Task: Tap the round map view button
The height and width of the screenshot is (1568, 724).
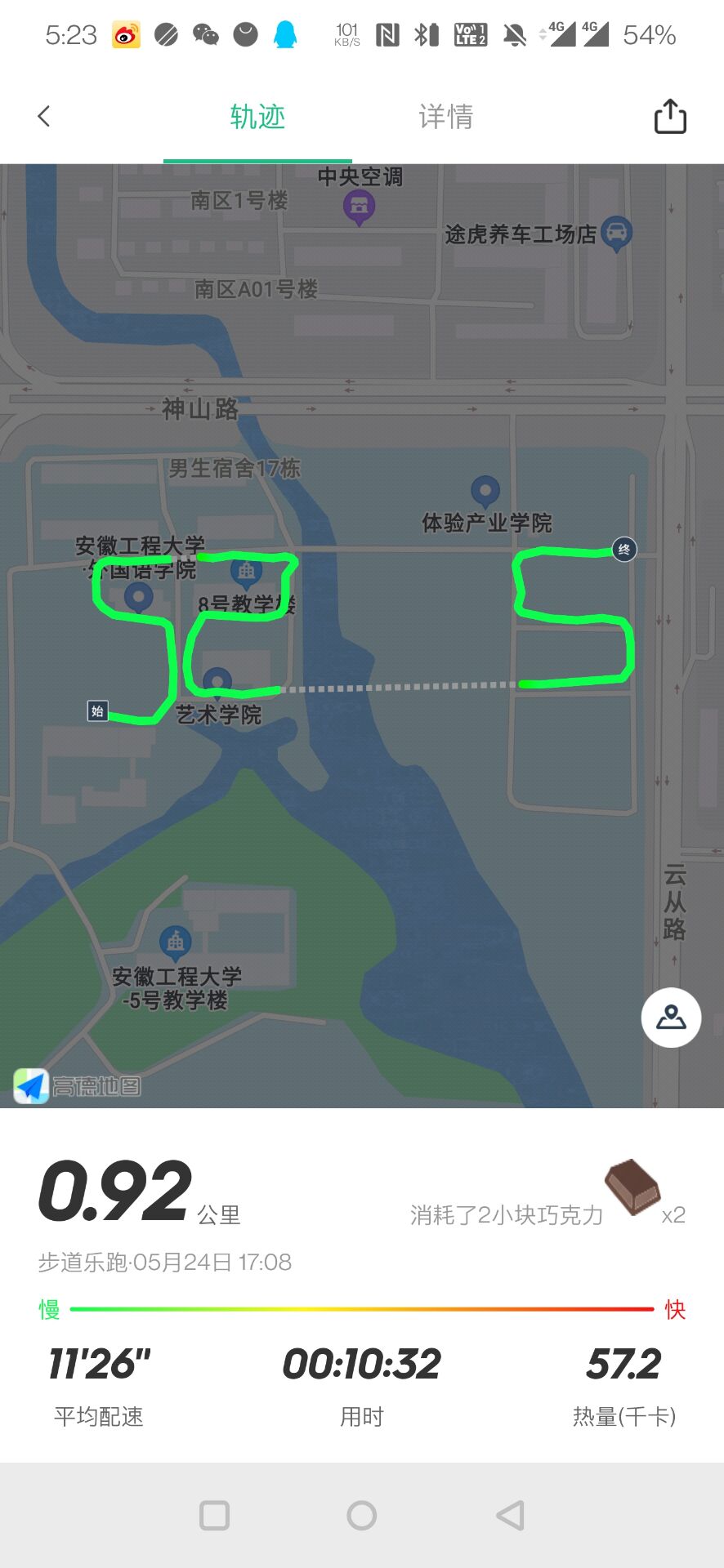Action: point(671,1018)
